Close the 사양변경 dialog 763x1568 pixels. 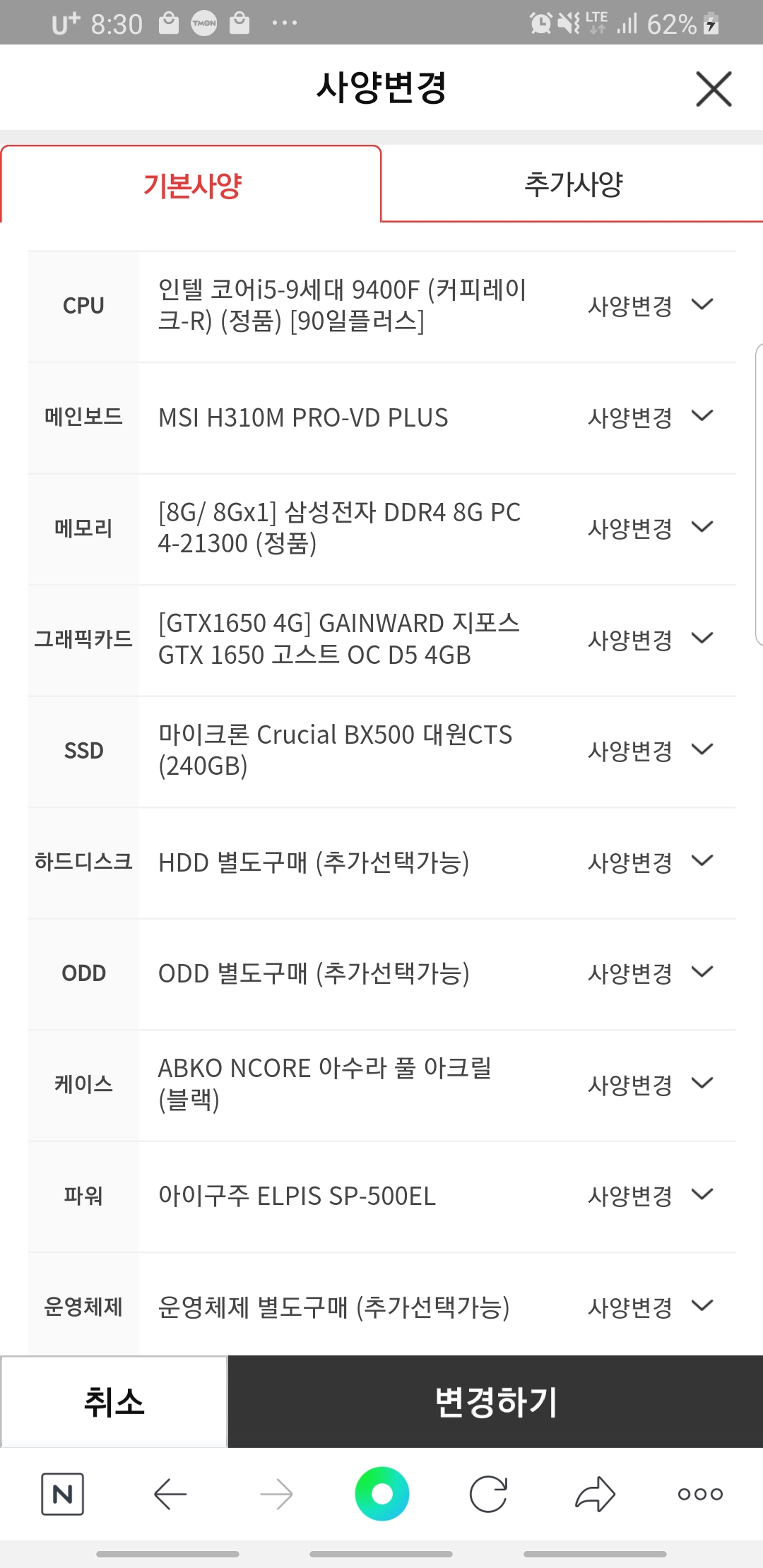[x=714, y=89]
